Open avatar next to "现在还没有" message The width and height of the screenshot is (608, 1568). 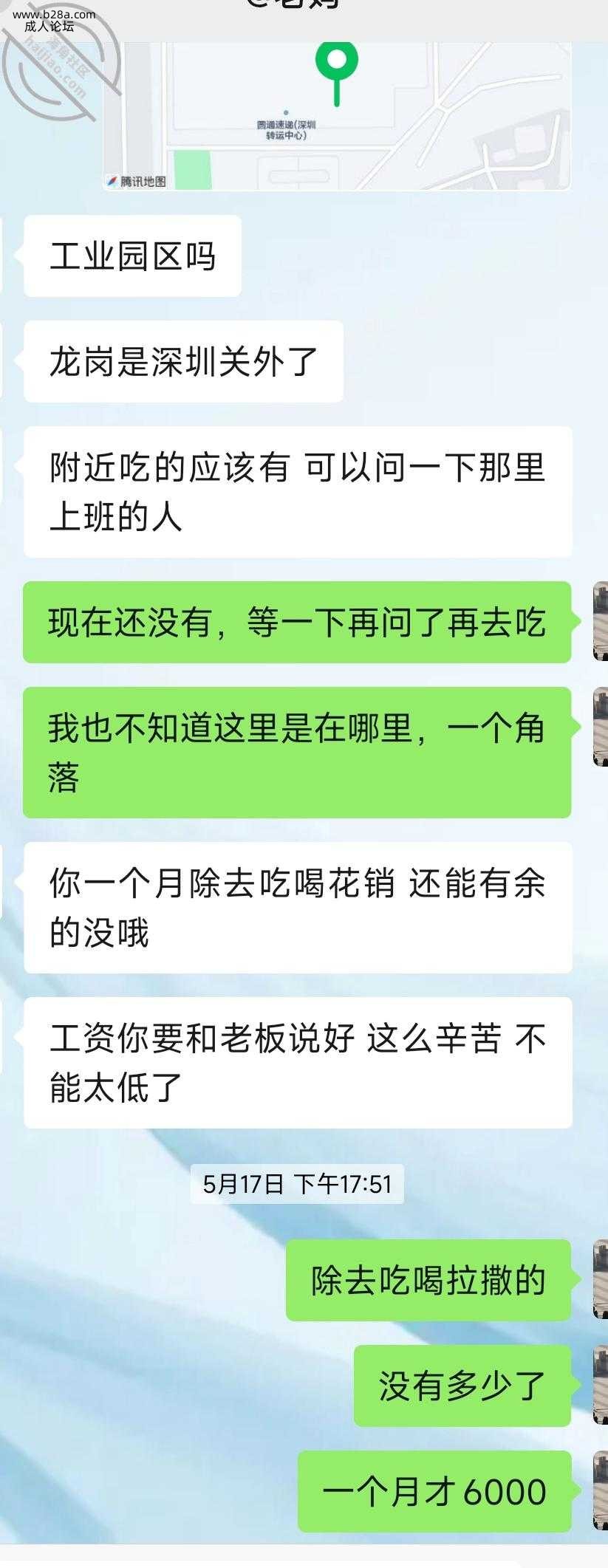[600, 621]
